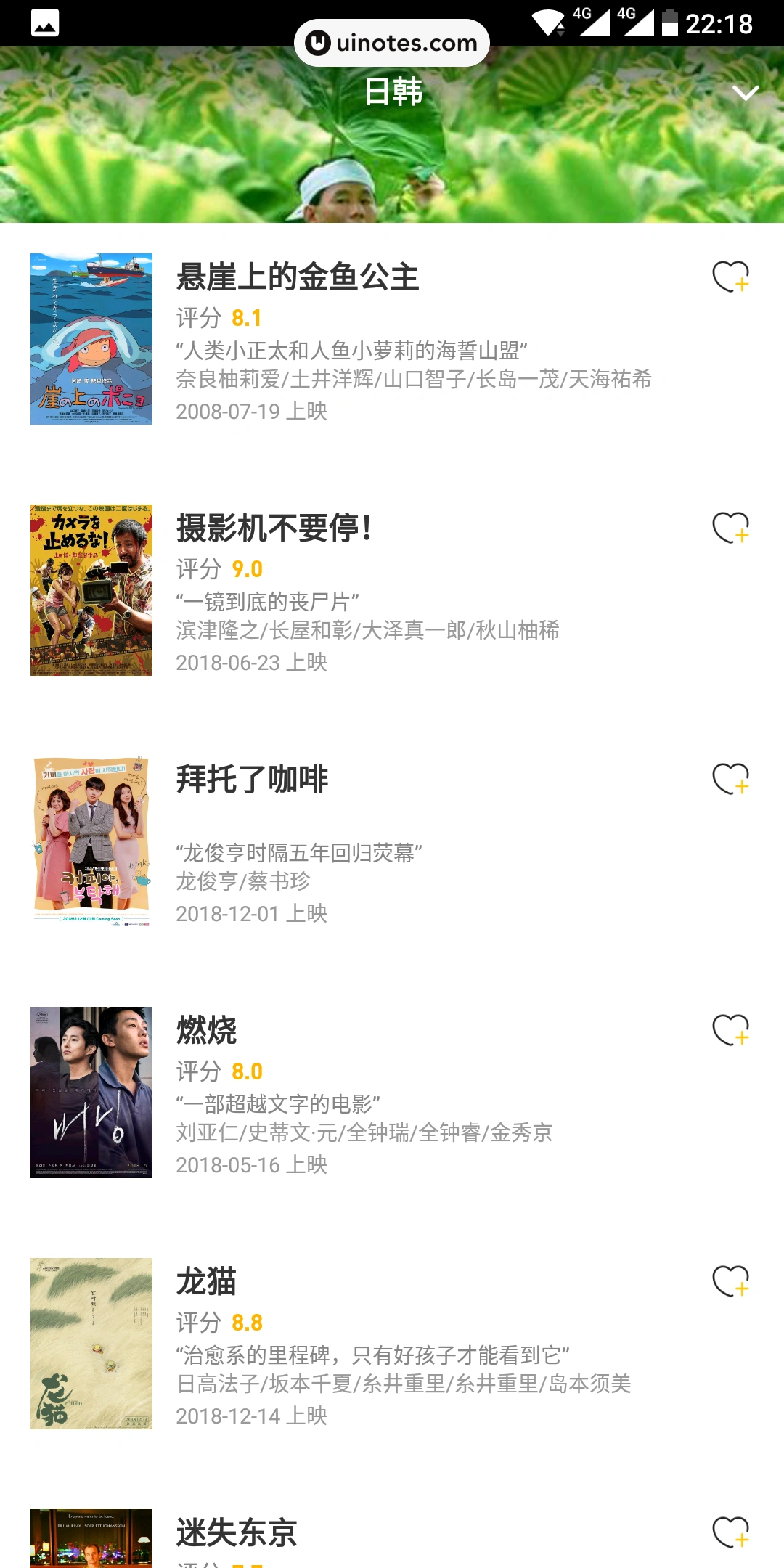Tap the heart icon for 拜托了咖啡
This screenshot has width=784, height=1568.
point(730,779)
